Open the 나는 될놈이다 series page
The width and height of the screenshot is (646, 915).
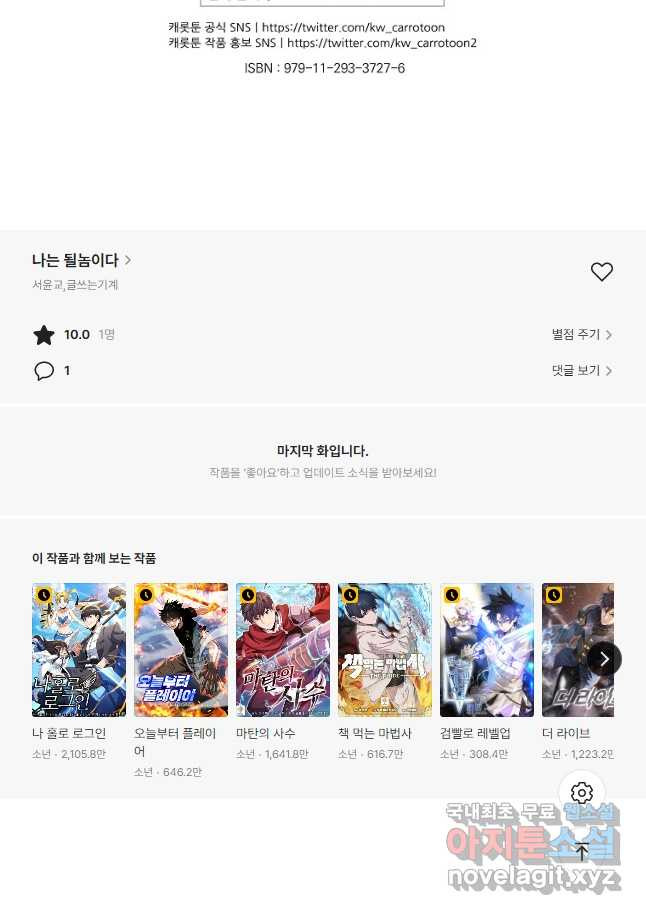(81, 260)
